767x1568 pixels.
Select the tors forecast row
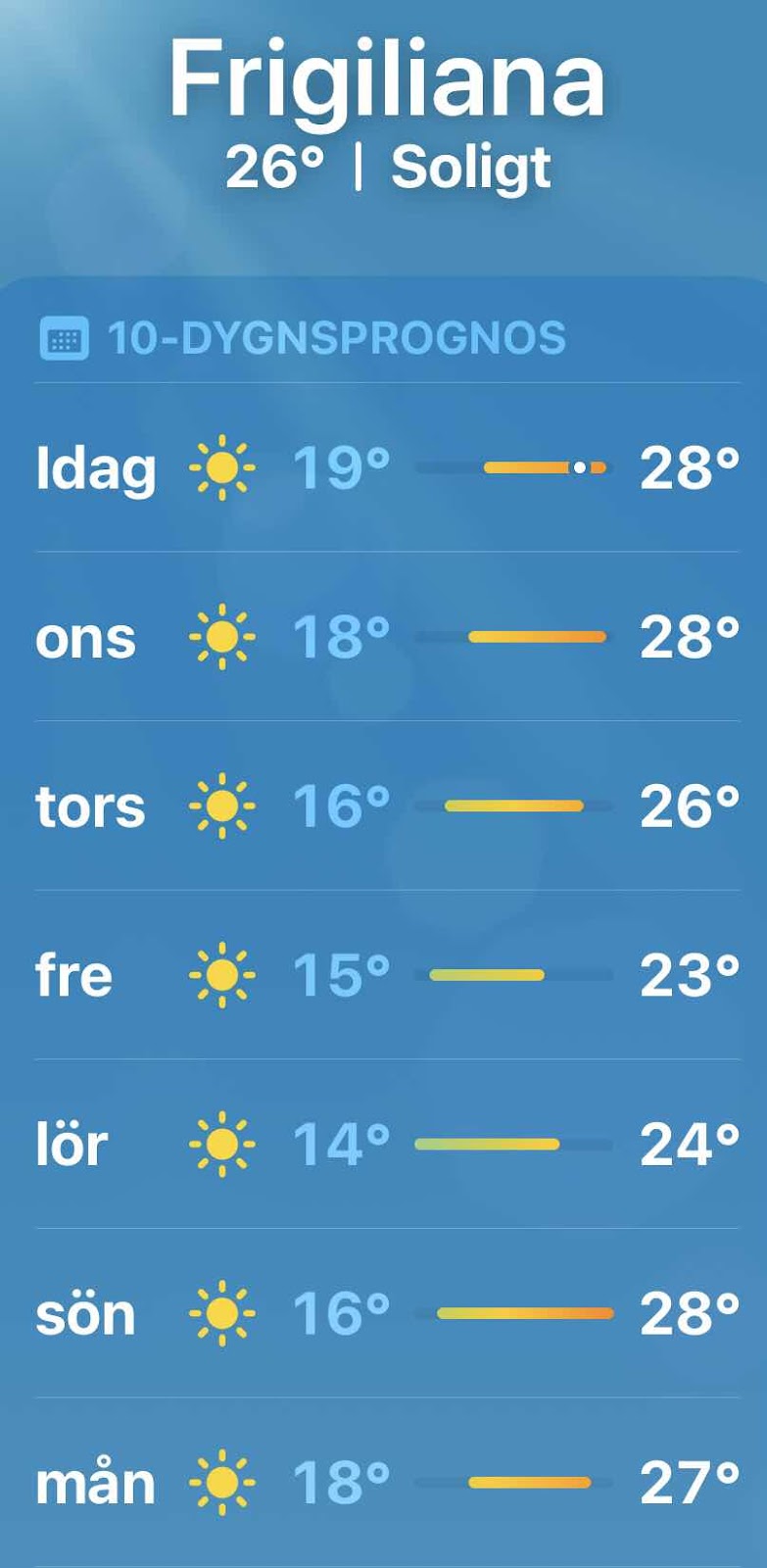[x=387, y=806]
